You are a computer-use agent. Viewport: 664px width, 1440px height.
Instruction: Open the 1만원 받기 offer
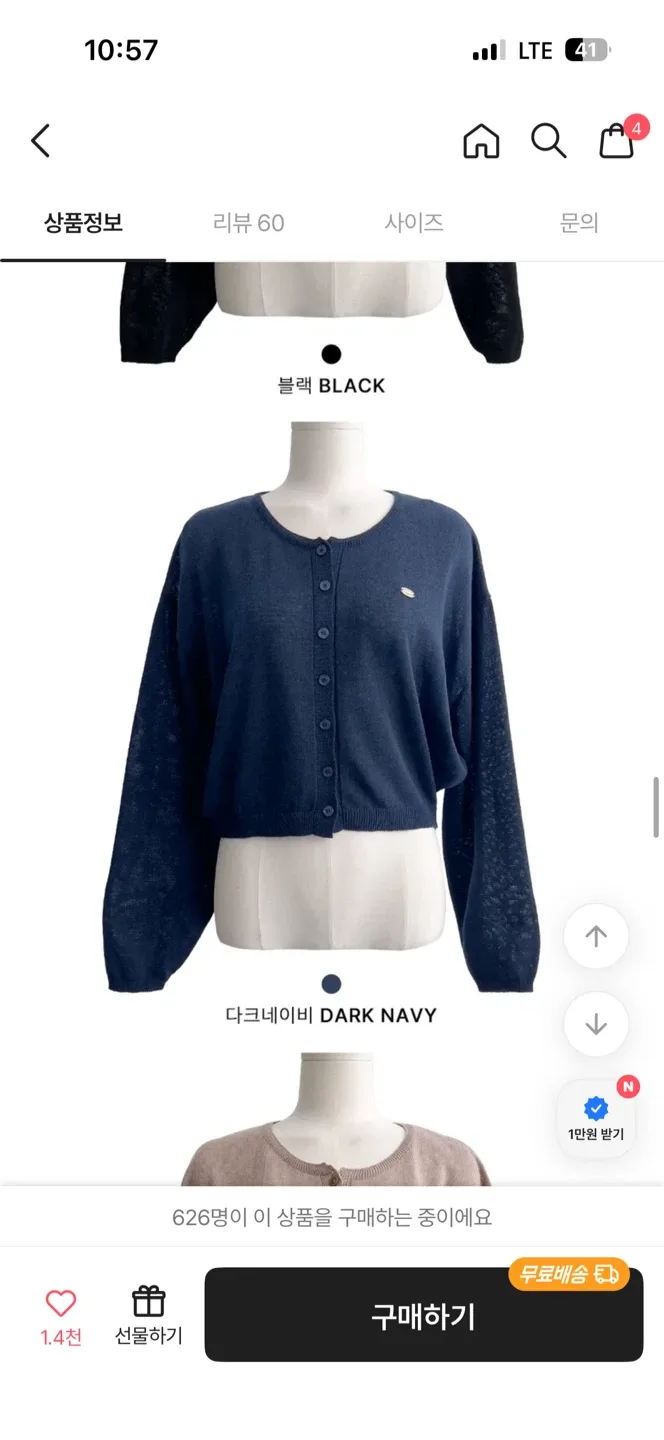(x=596, y=1119)
